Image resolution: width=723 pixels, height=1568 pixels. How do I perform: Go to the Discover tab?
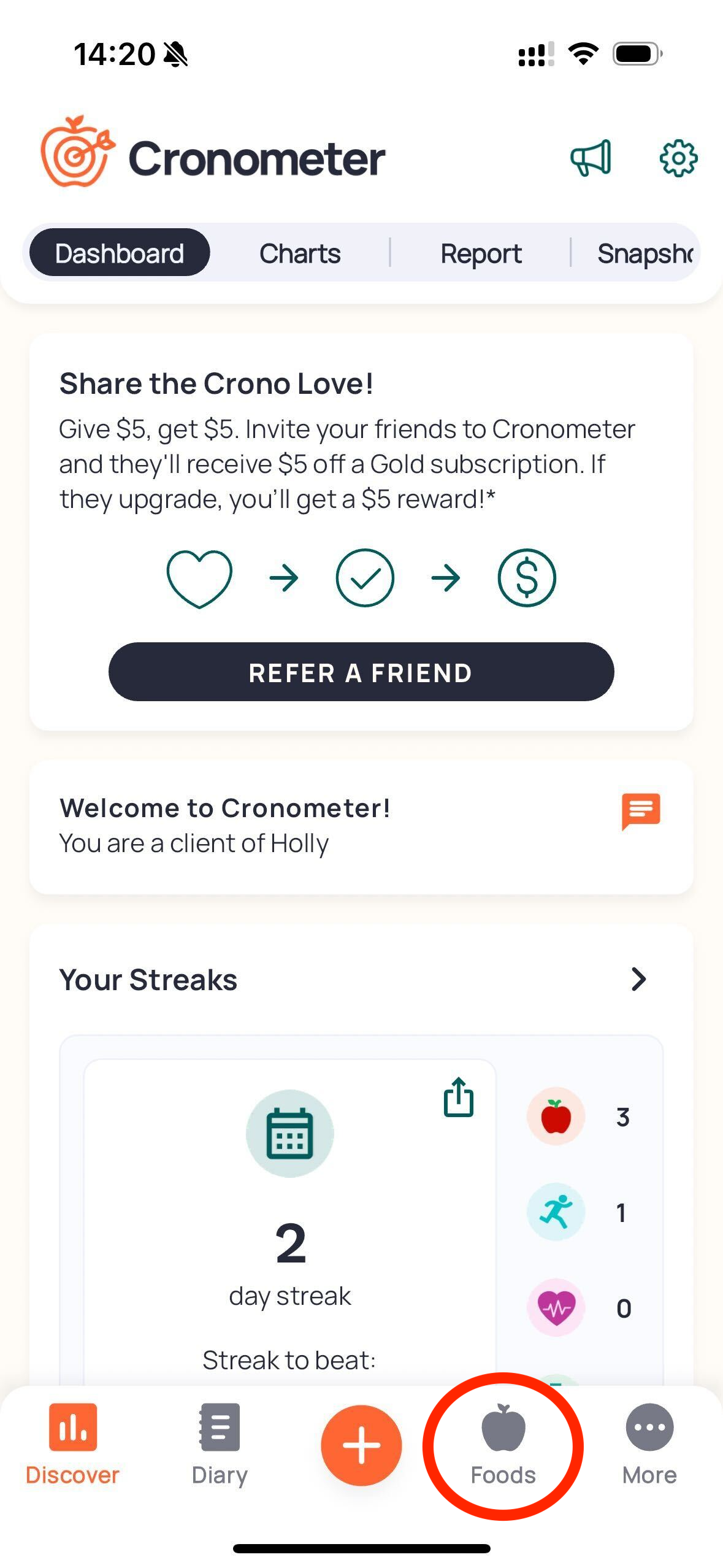pyautogui.click(x=72, y=1444)
